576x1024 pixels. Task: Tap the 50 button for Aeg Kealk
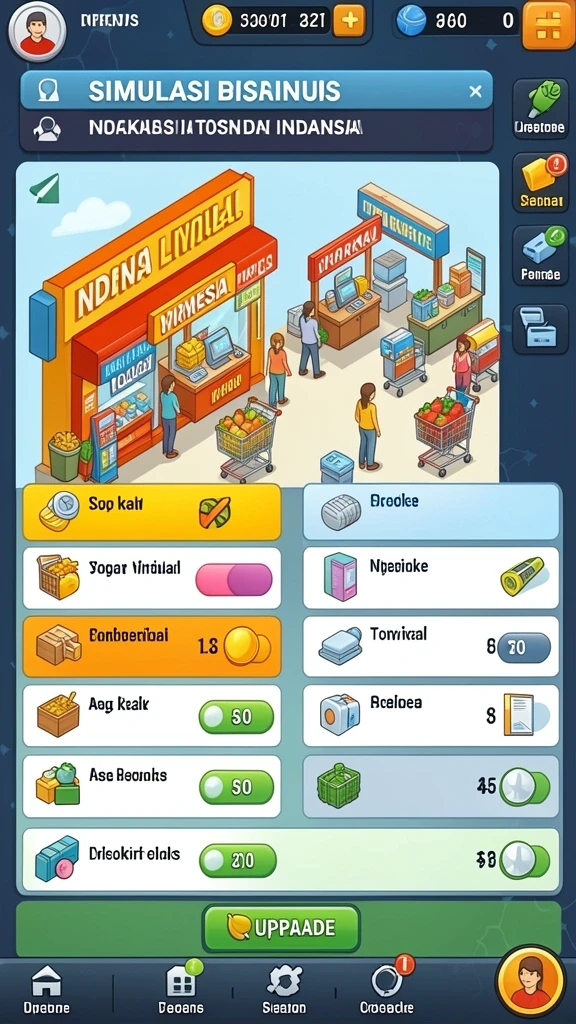click(236, 717)
